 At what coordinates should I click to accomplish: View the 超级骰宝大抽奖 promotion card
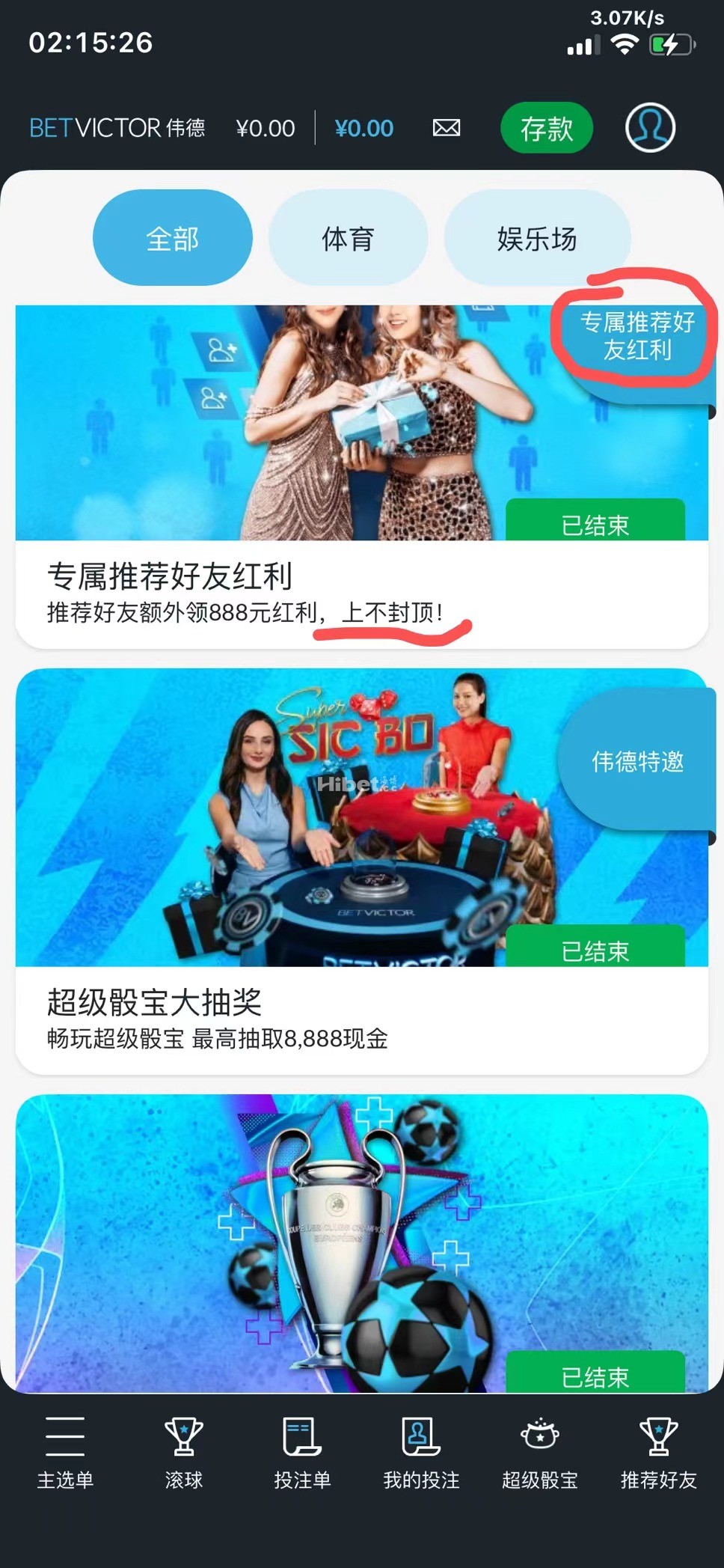pyautogui.click(x=362, y=872)
